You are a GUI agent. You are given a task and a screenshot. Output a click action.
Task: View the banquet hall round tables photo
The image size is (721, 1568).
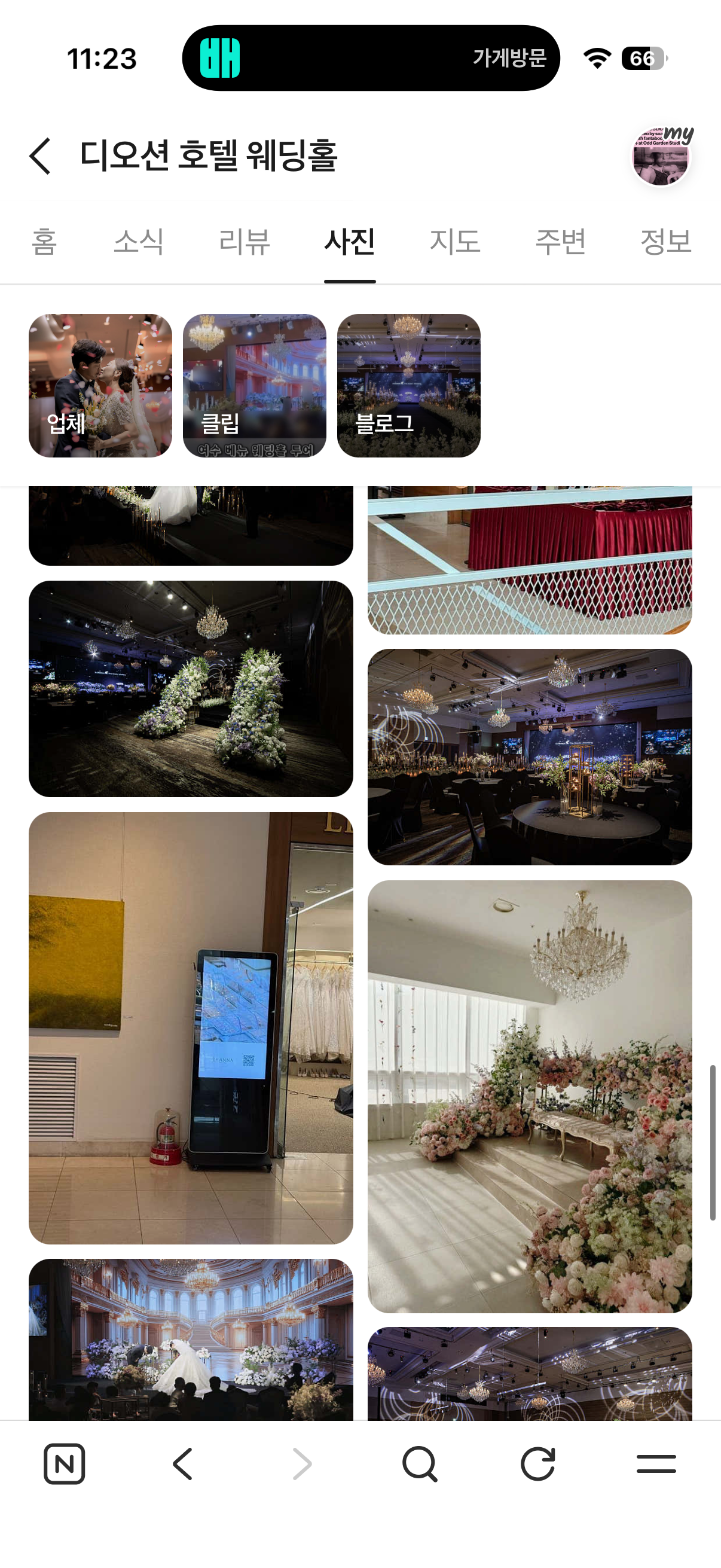pyautogui.click(x=529, y=756)
